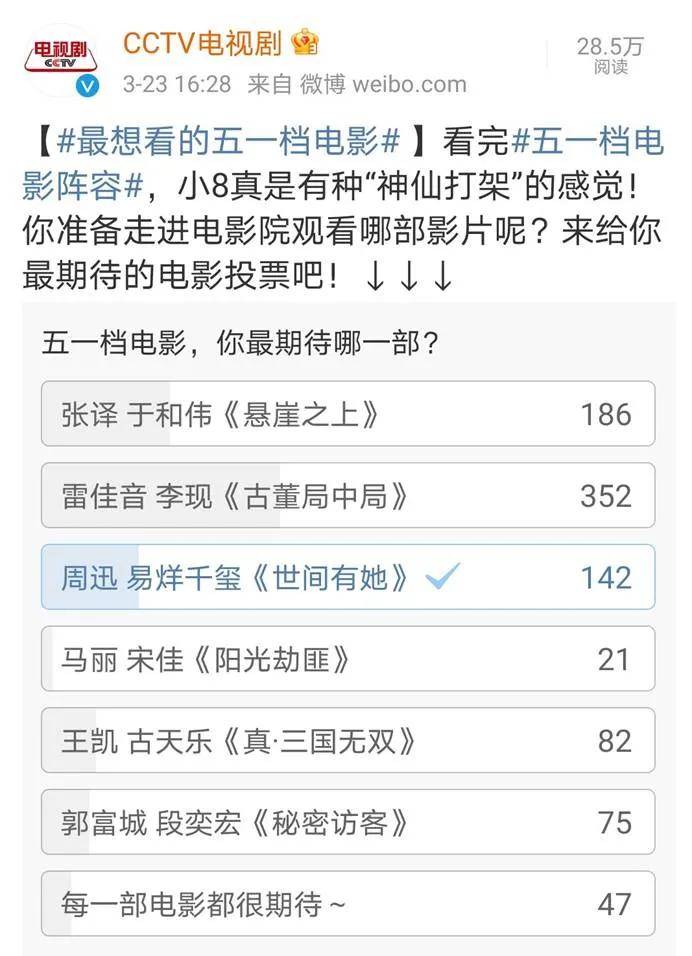Choose 《阳光劫匪》 in the poll
Screen dimensions: 692x956
347,660
